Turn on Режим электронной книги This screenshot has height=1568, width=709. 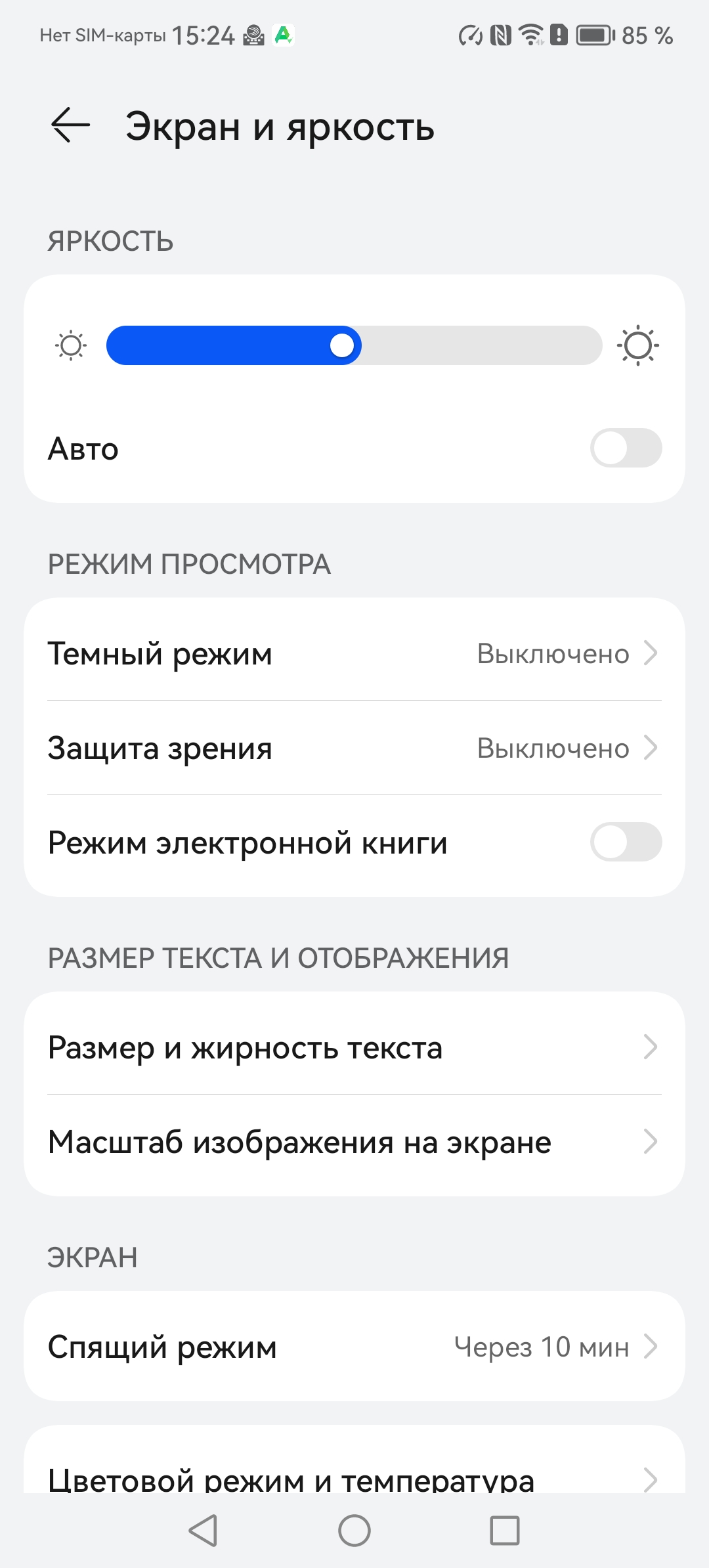626,842
